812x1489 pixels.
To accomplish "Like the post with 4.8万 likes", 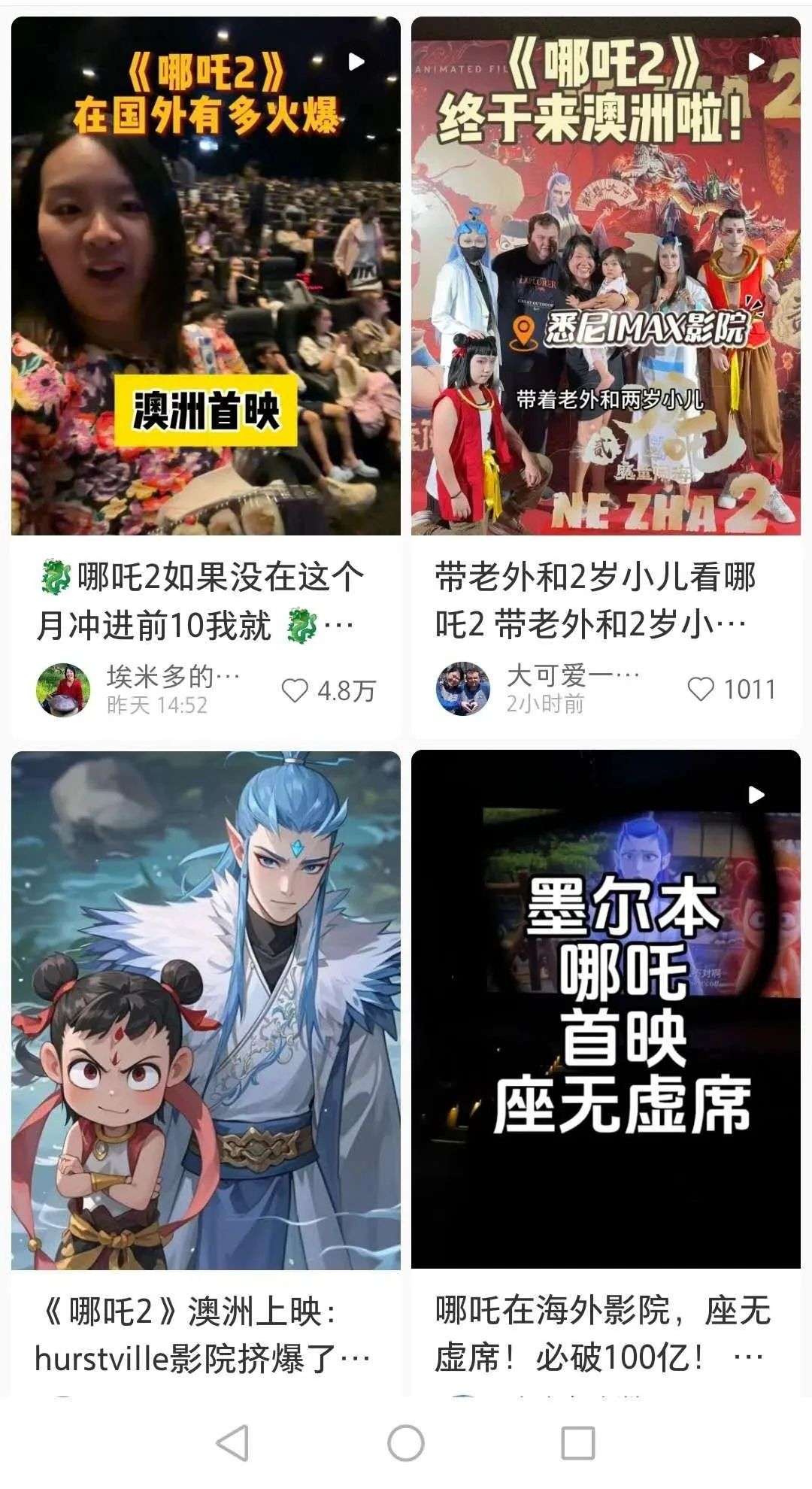I will 295,690.
